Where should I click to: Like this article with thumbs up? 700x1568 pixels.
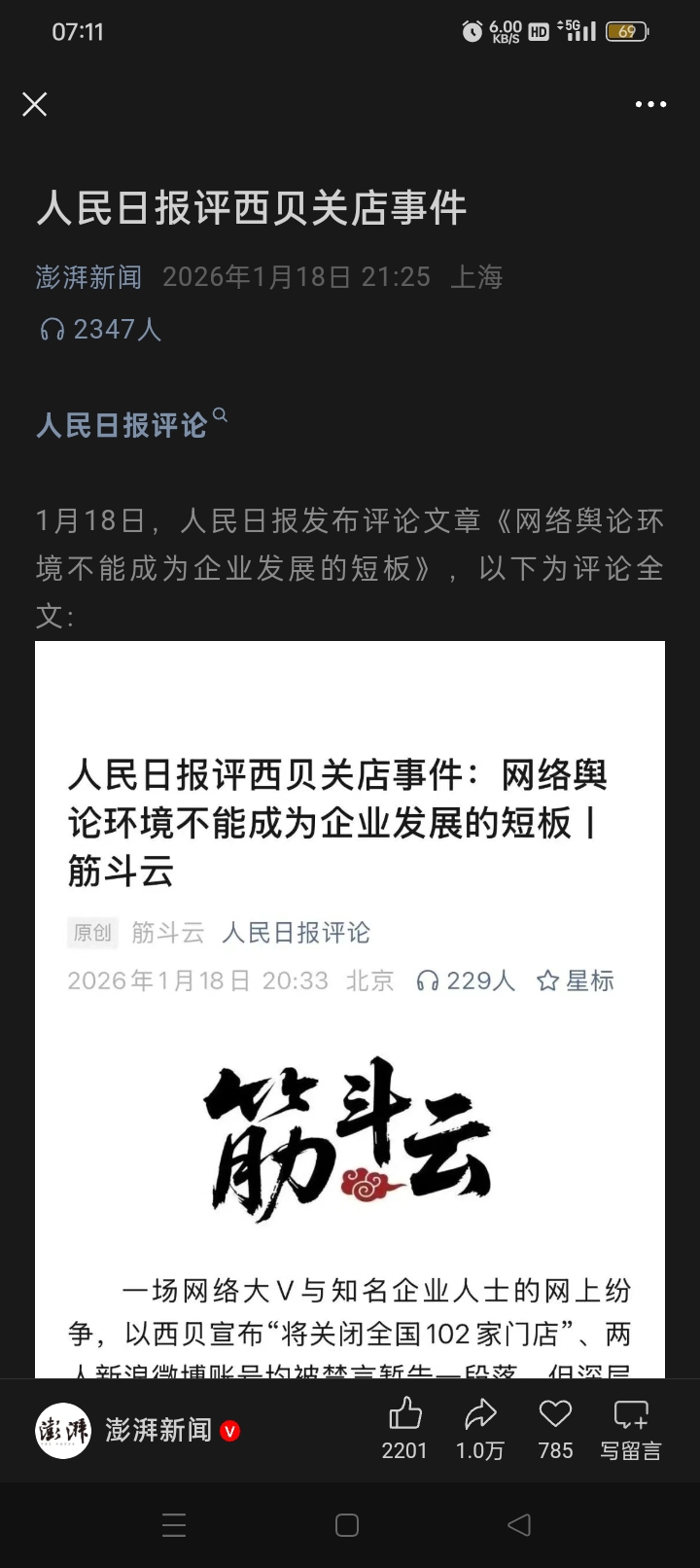pos(404,1427)
